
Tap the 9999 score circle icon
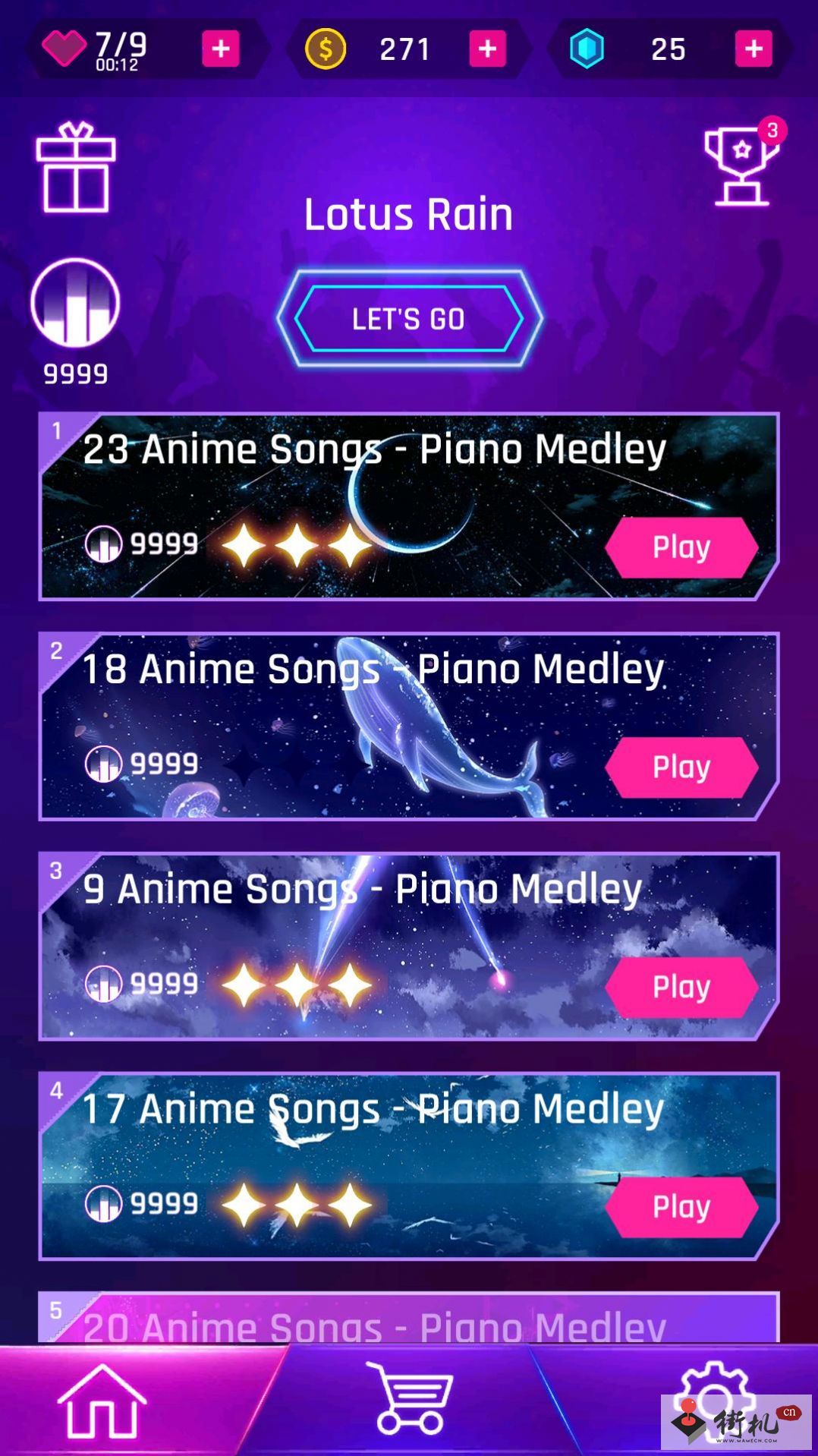coord(75,303)
